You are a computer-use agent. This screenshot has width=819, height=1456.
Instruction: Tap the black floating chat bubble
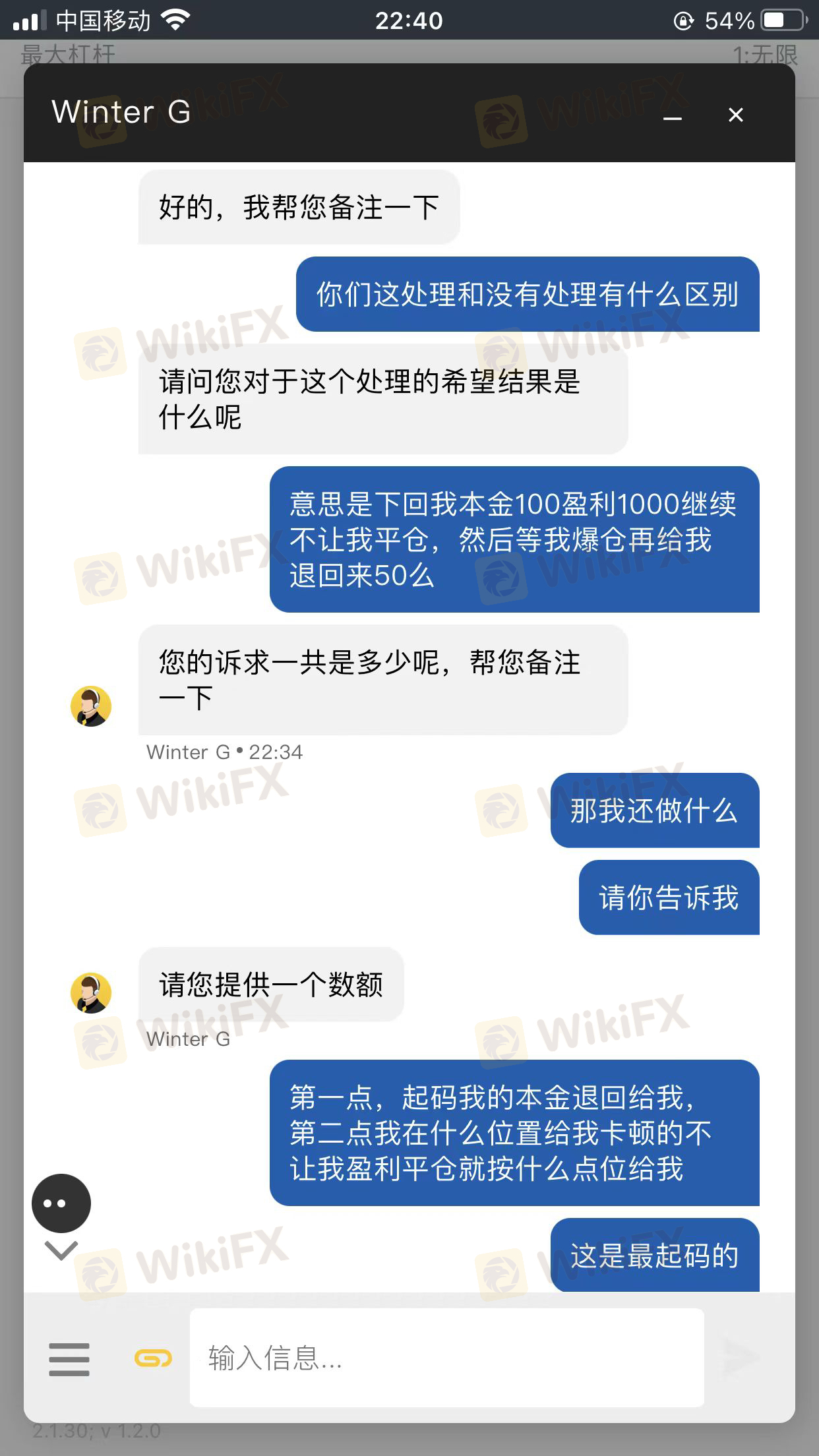pos(61,1203)
